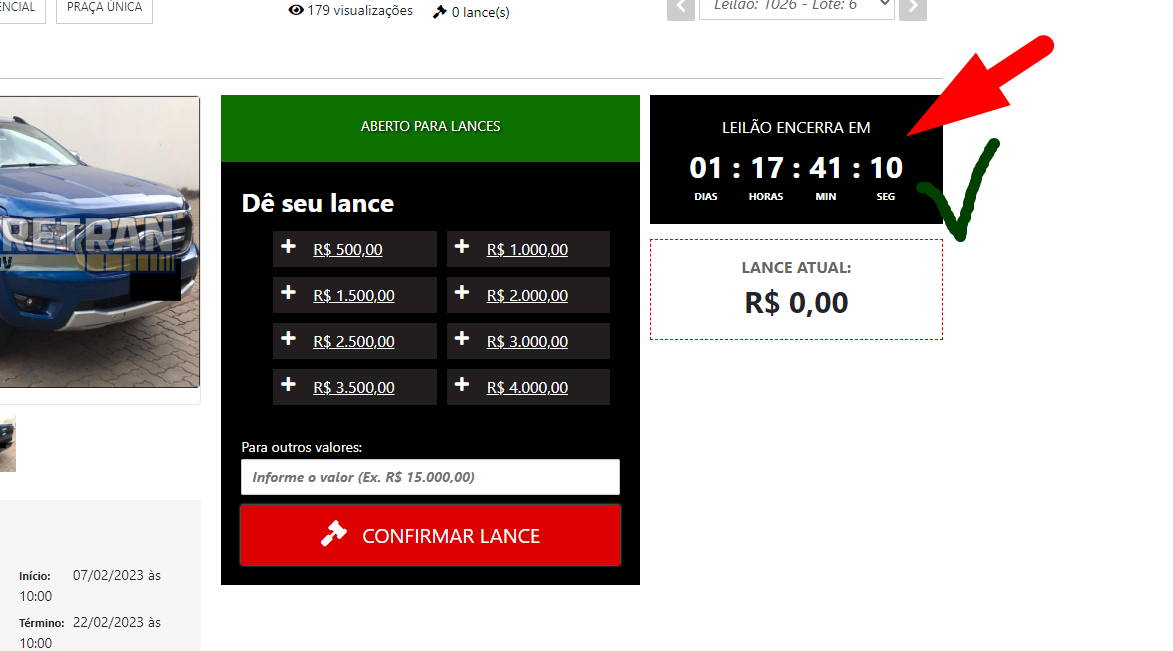
Task: Choose the R$ 3.500,00 bid amount
Action: point(353,388)
